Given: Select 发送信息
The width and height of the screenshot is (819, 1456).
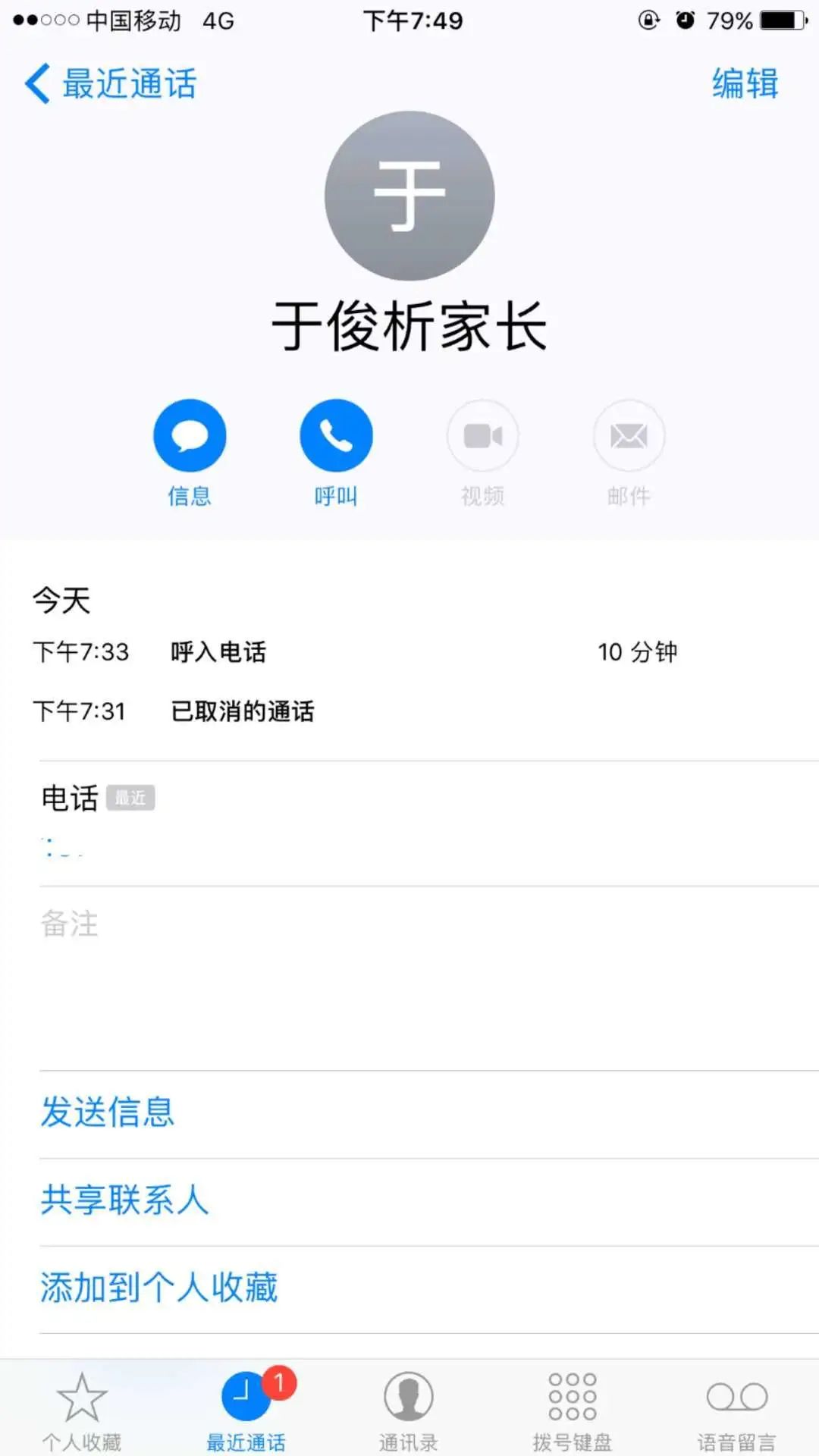Looking at the screenshot, I should point(108,1112).
